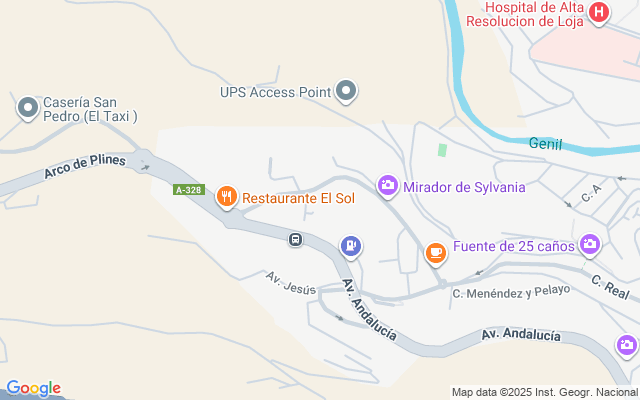Tap the bus stop icon on A-328

(296, 239)
